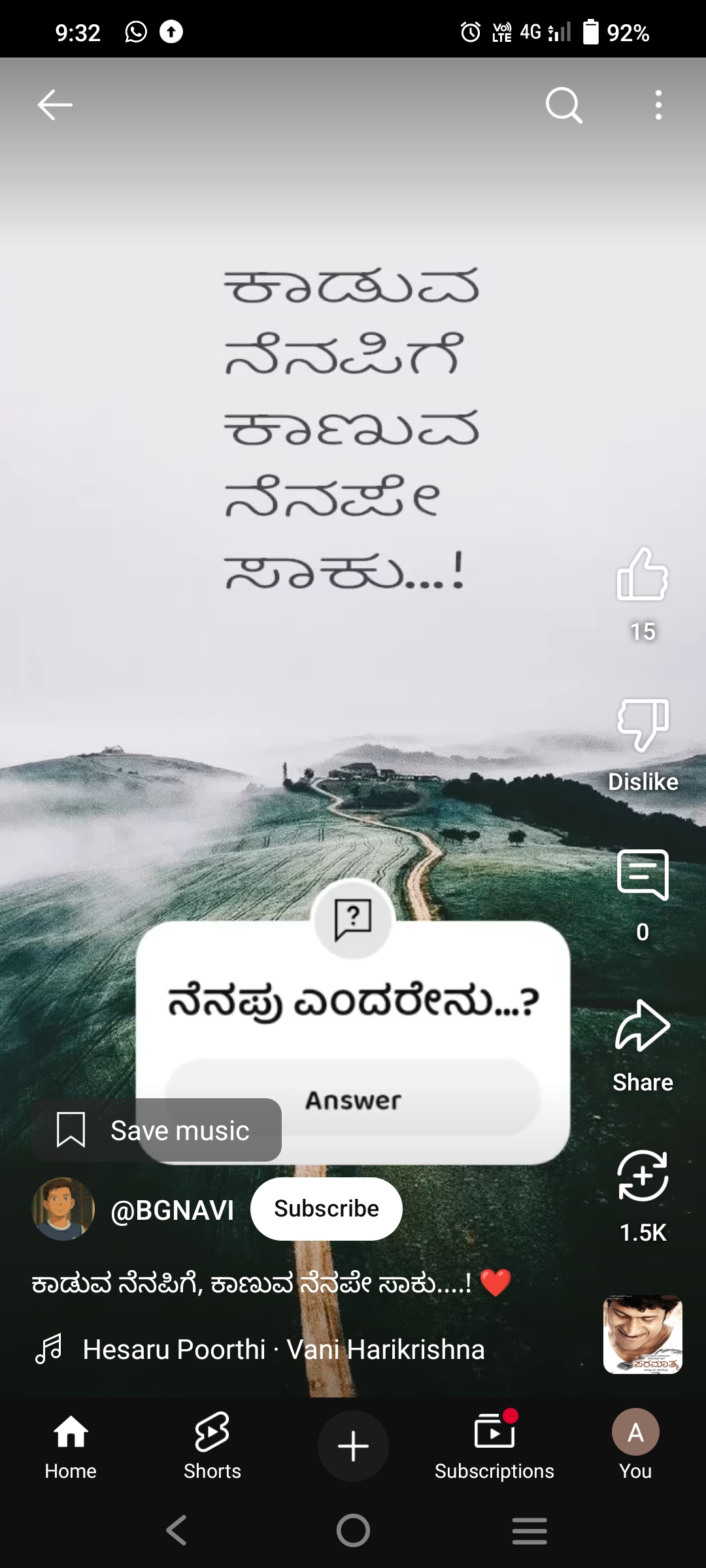Open search with the magnifier icon

(563, 105)
